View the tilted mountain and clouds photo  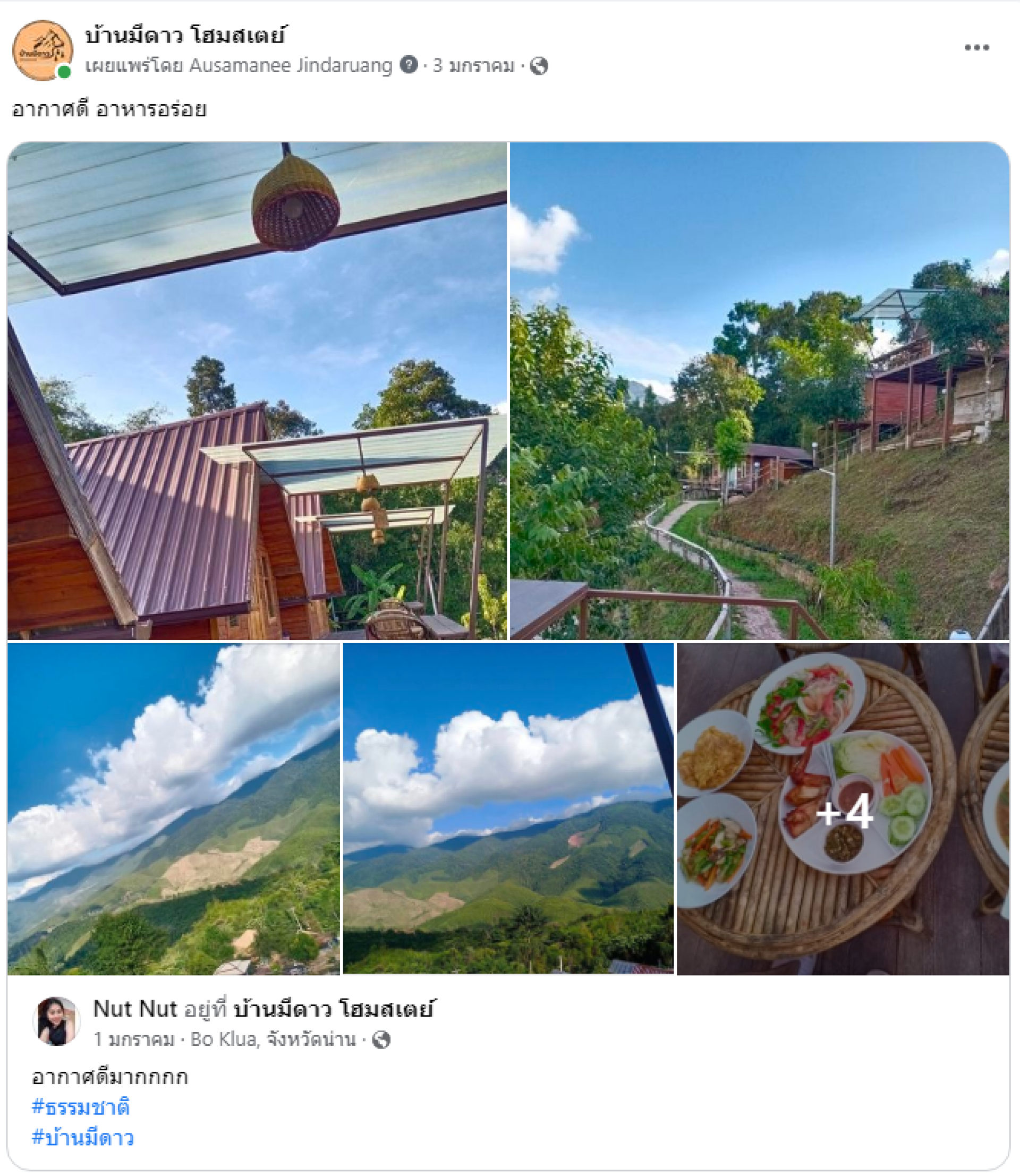pos(174,809)
